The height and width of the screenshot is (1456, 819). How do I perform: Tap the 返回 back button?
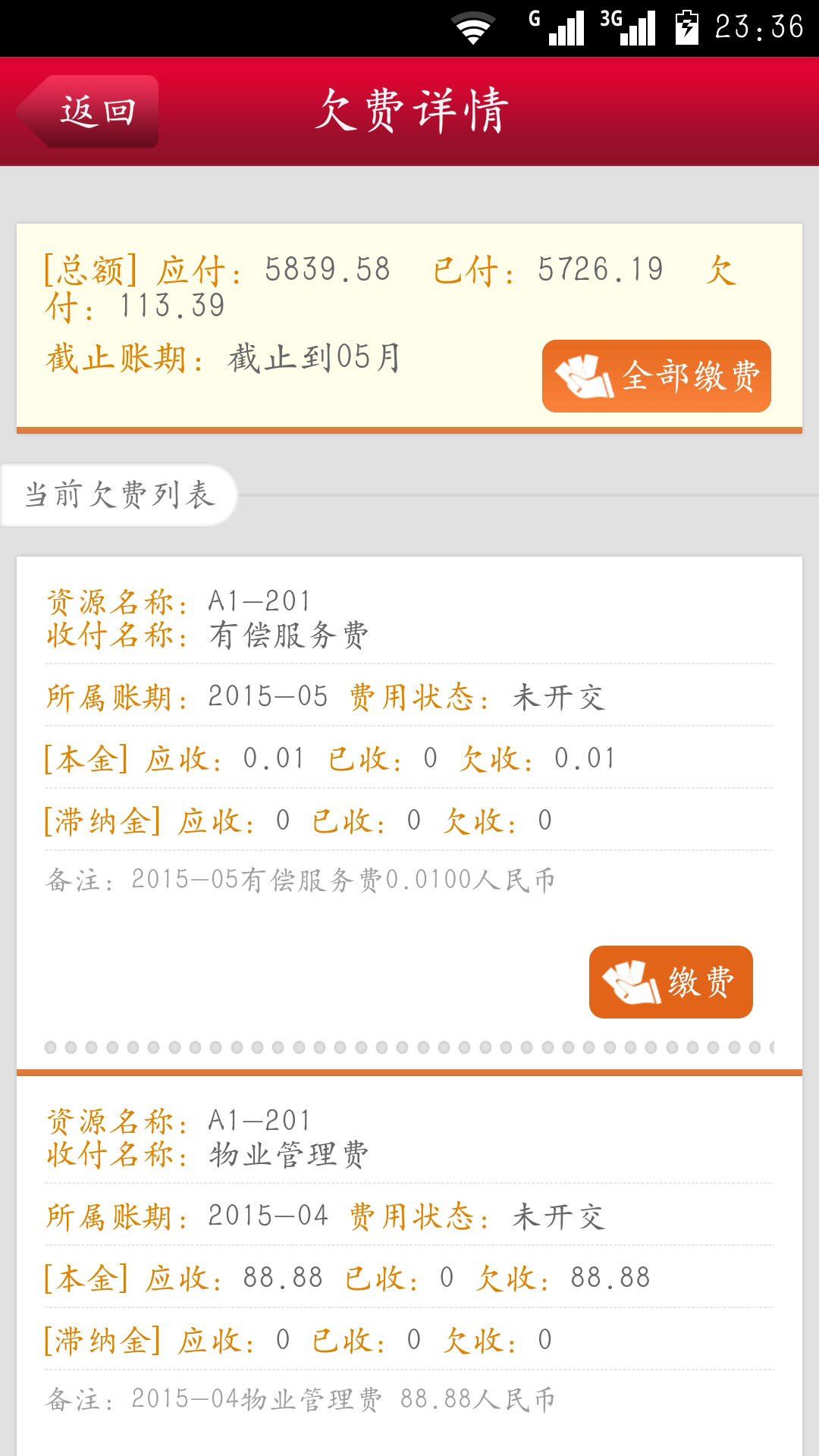tap(89, 111)
